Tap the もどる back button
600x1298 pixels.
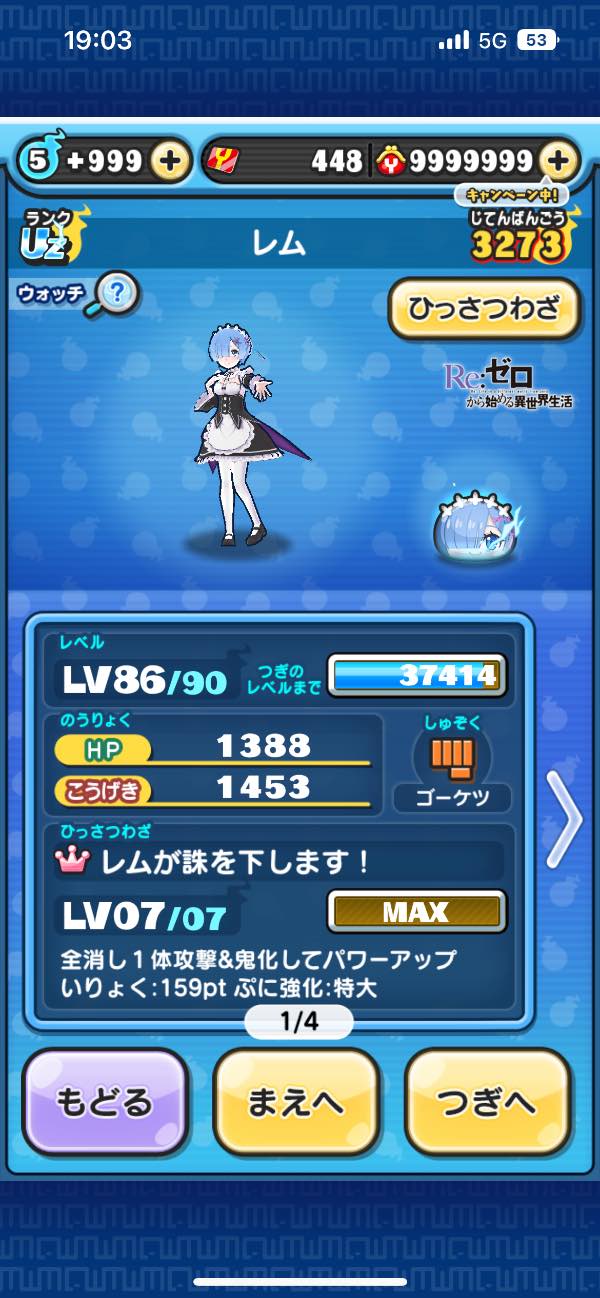click(105, 1103)
